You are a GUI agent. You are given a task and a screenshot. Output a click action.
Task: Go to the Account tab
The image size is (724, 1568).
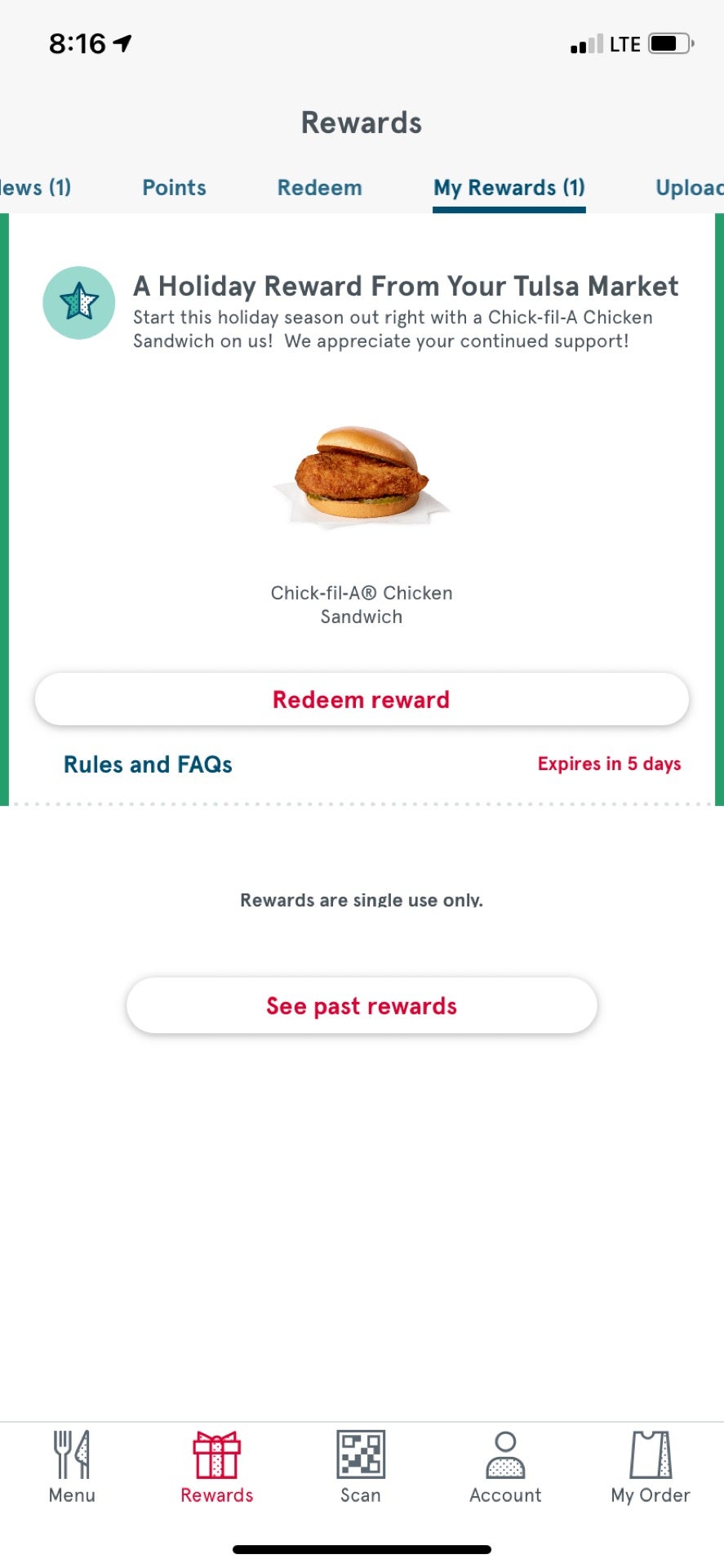pos(505,1468)
